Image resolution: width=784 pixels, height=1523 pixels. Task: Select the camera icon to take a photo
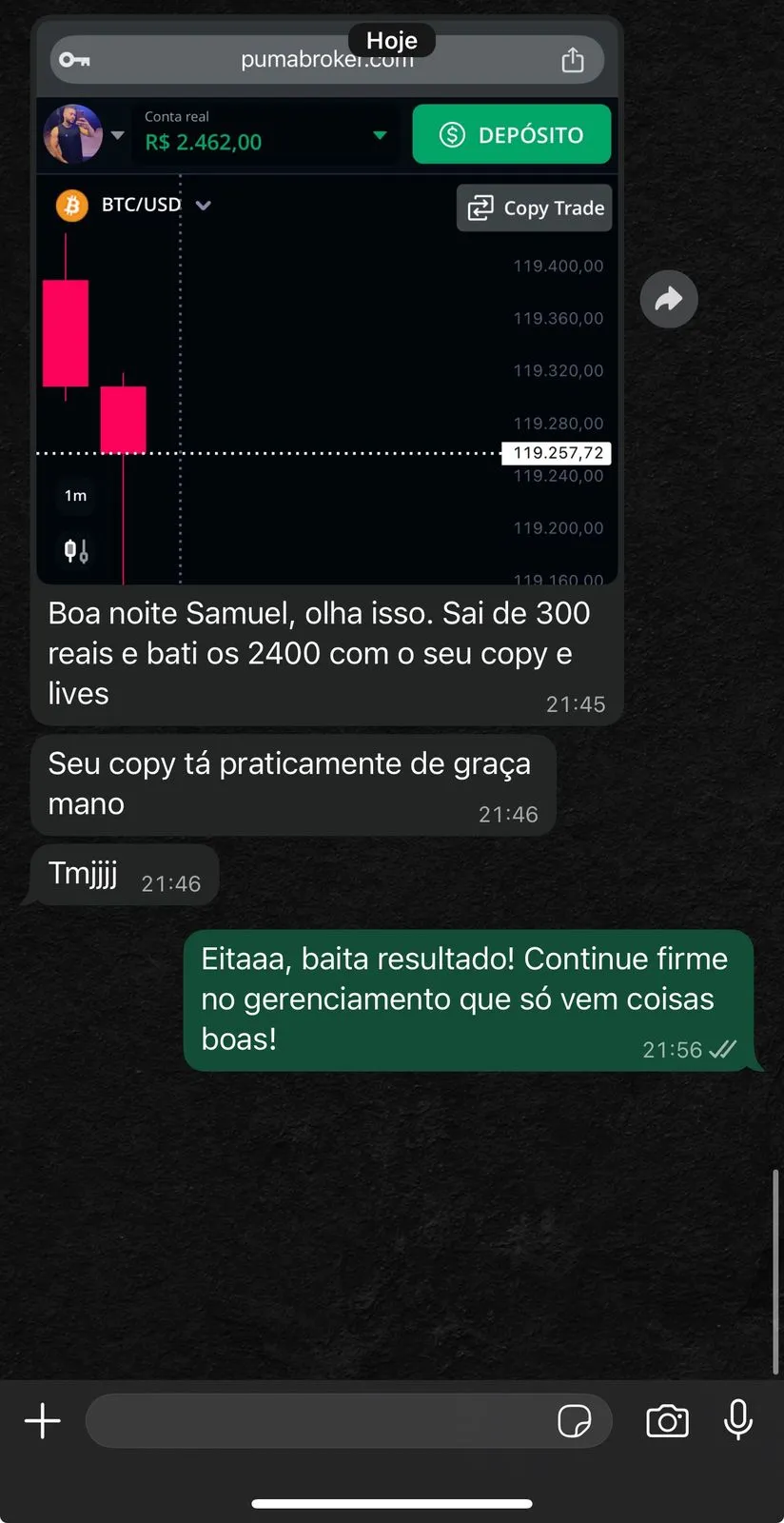point(667,1421)
